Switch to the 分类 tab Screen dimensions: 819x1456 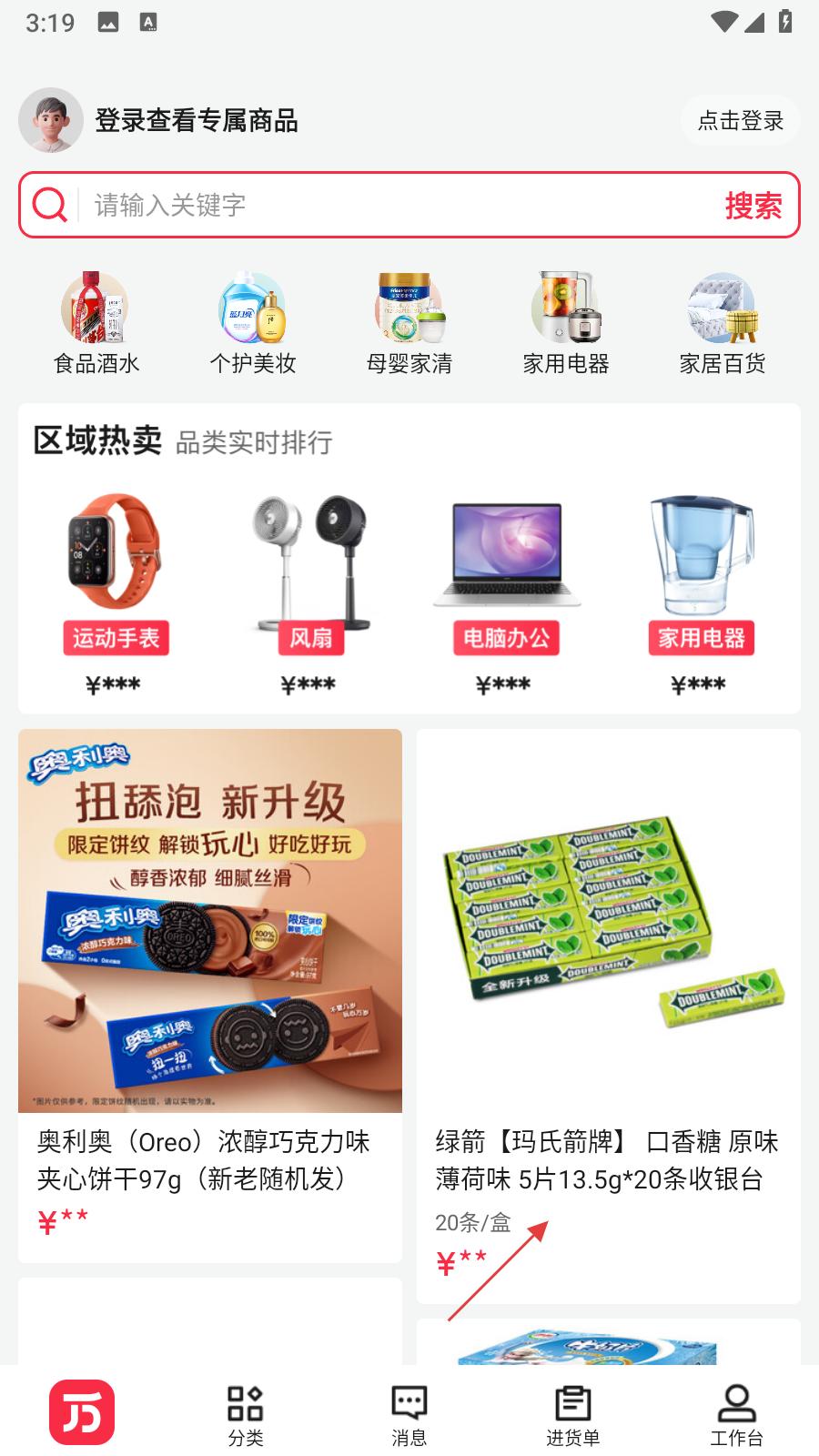(246, 1415)
